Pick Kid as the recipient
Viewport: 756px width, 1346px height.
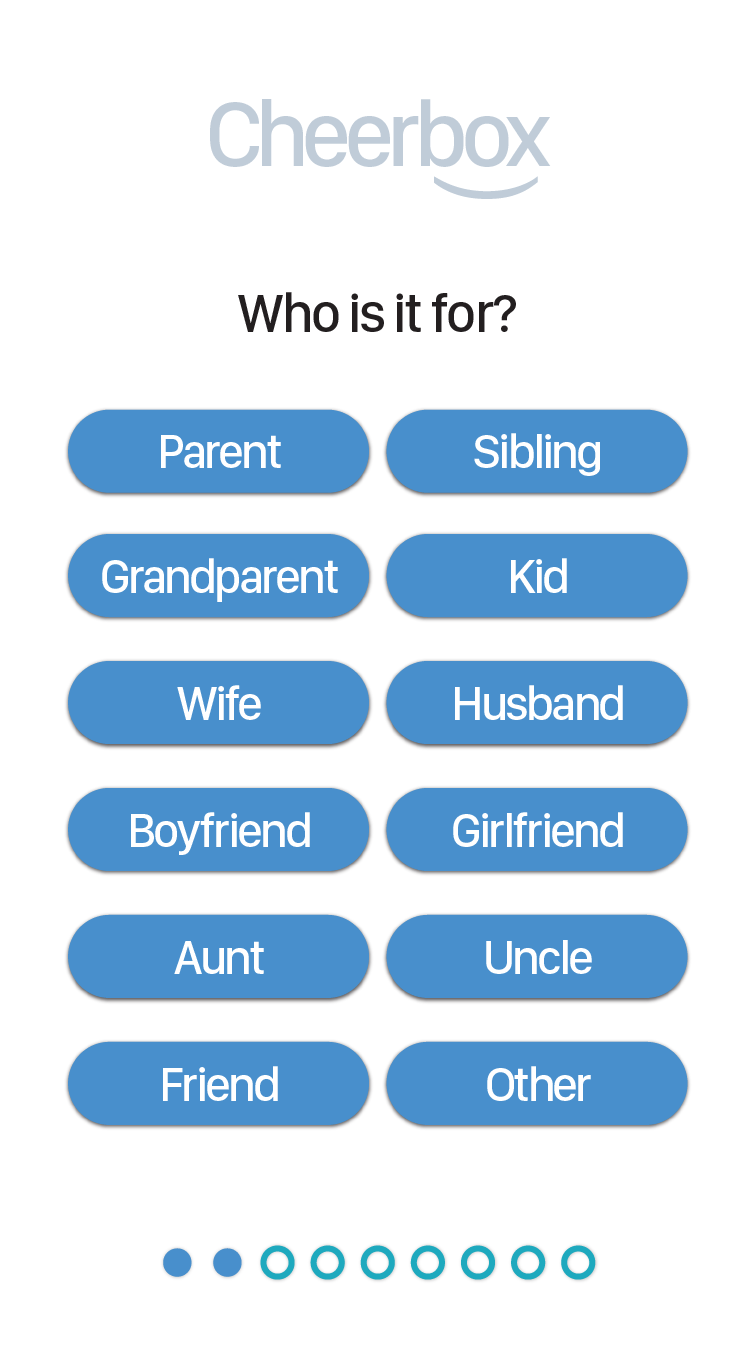pos(537,576)
